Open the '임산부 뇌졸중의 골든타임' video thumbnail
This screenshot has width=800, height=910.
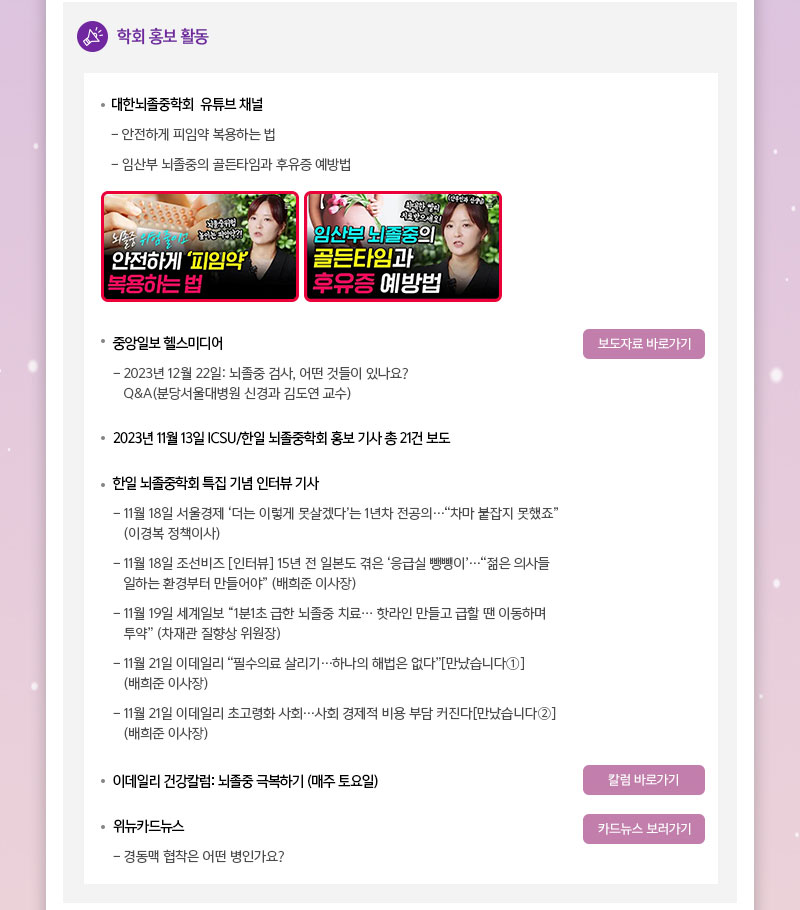pos(402,246)
